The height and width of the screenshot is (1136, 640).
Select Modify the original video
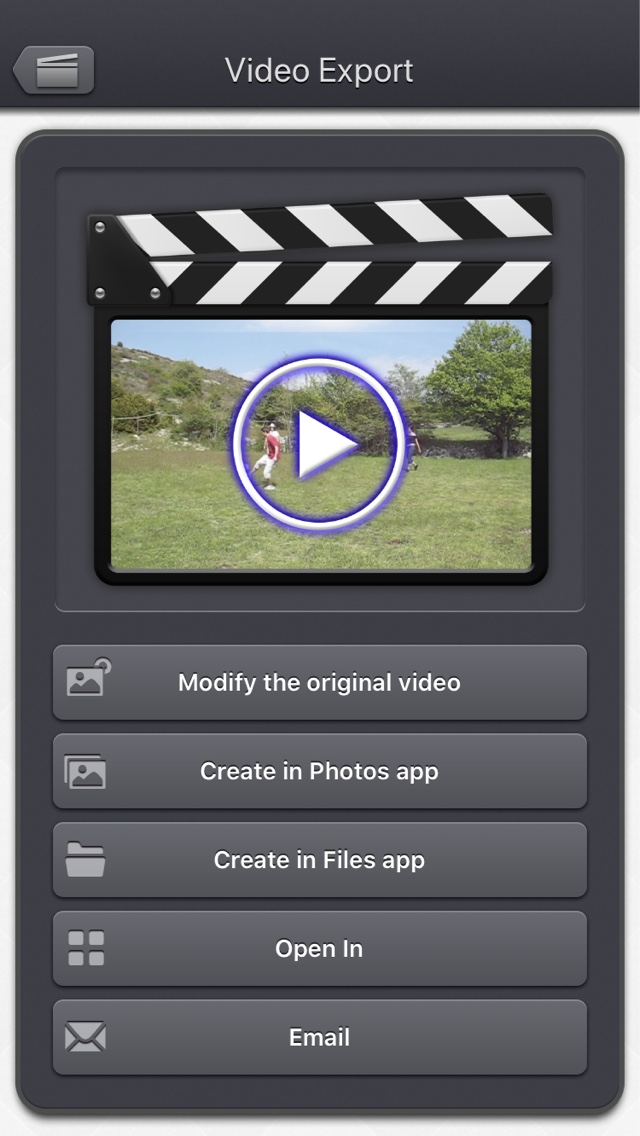point(320,683)
